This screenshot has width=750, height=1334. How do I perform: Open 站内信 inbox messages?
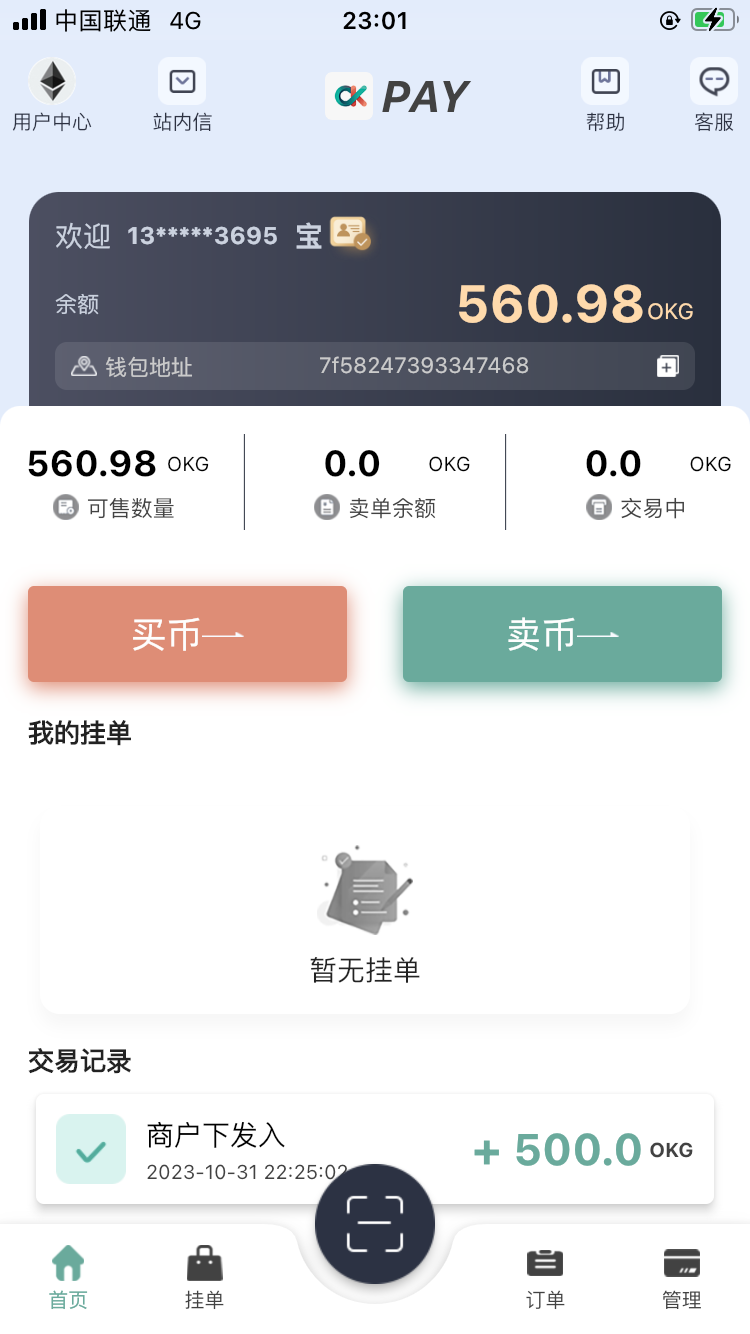(182, 95)
